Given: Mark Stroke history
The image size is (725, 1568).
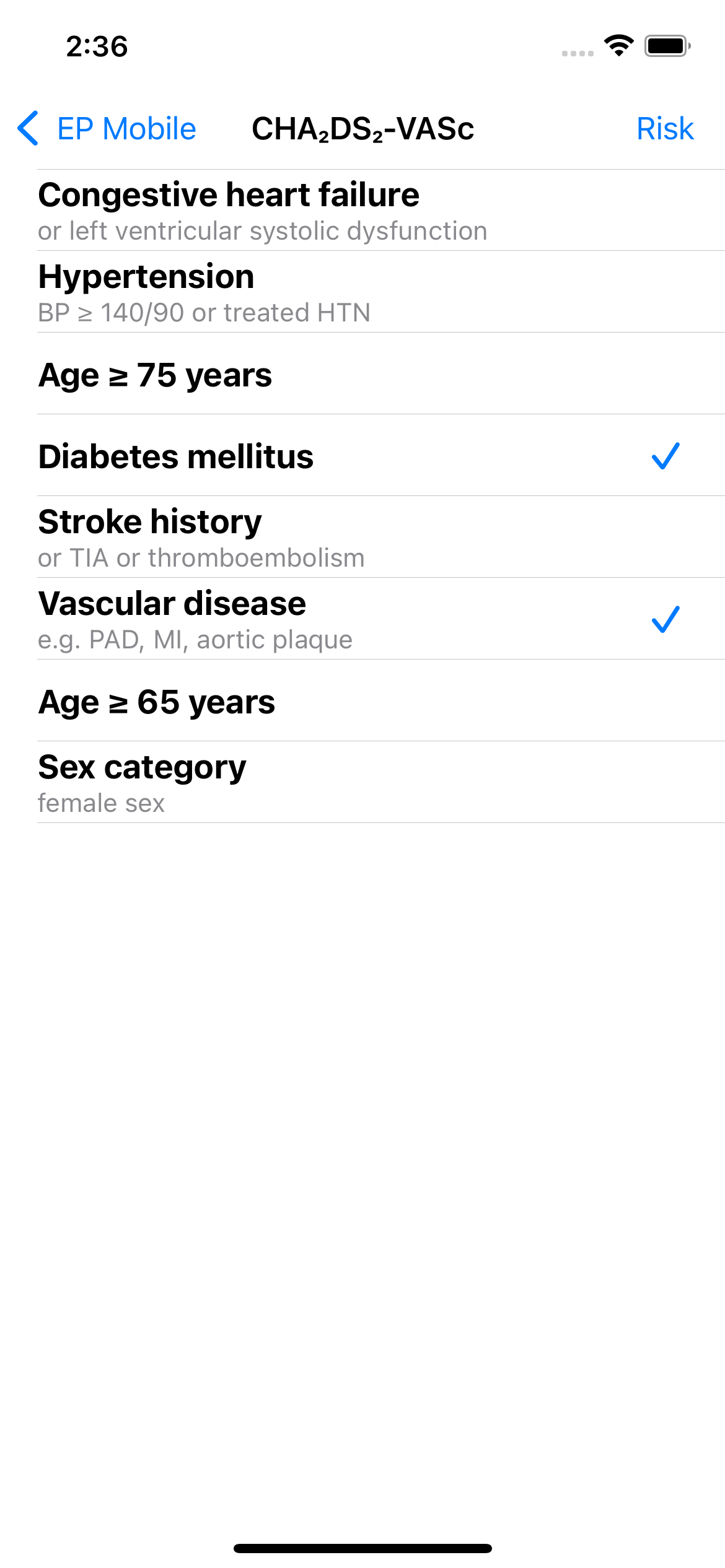Looking at the screenshot, I should (362, 537).
